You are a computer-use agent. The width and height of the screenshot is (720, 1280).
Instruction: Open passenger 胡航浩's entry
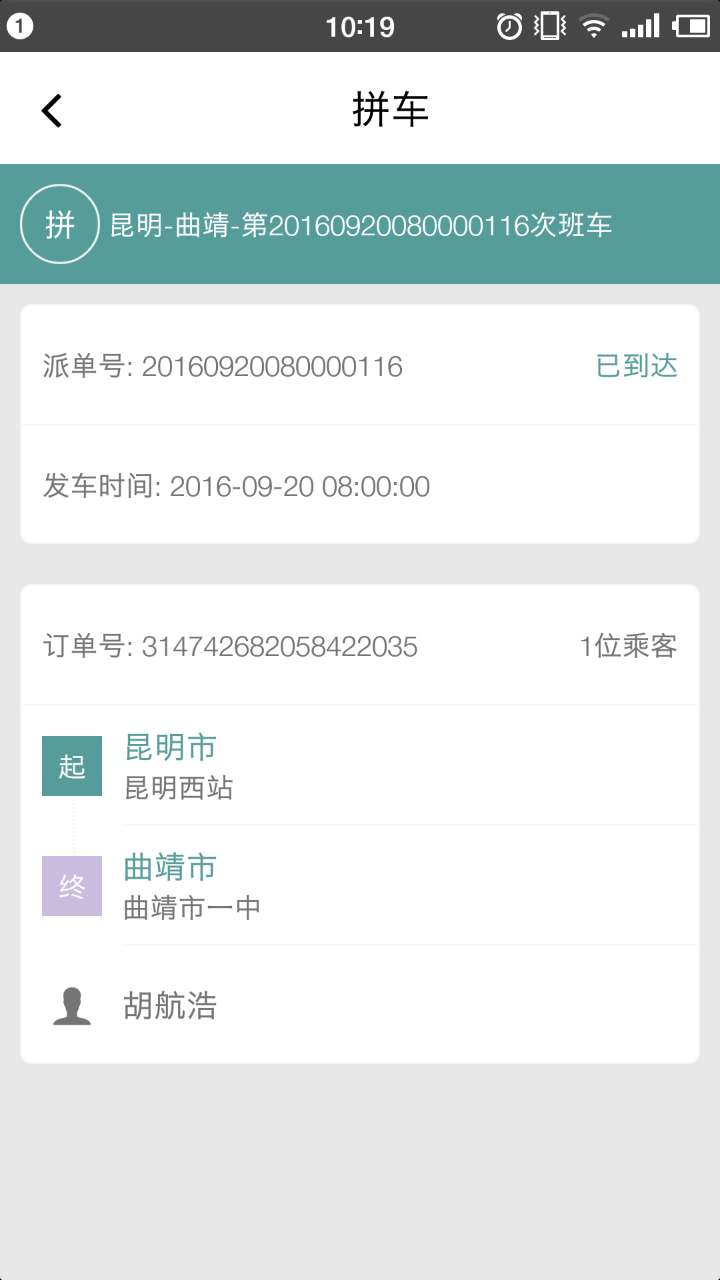170,1005
